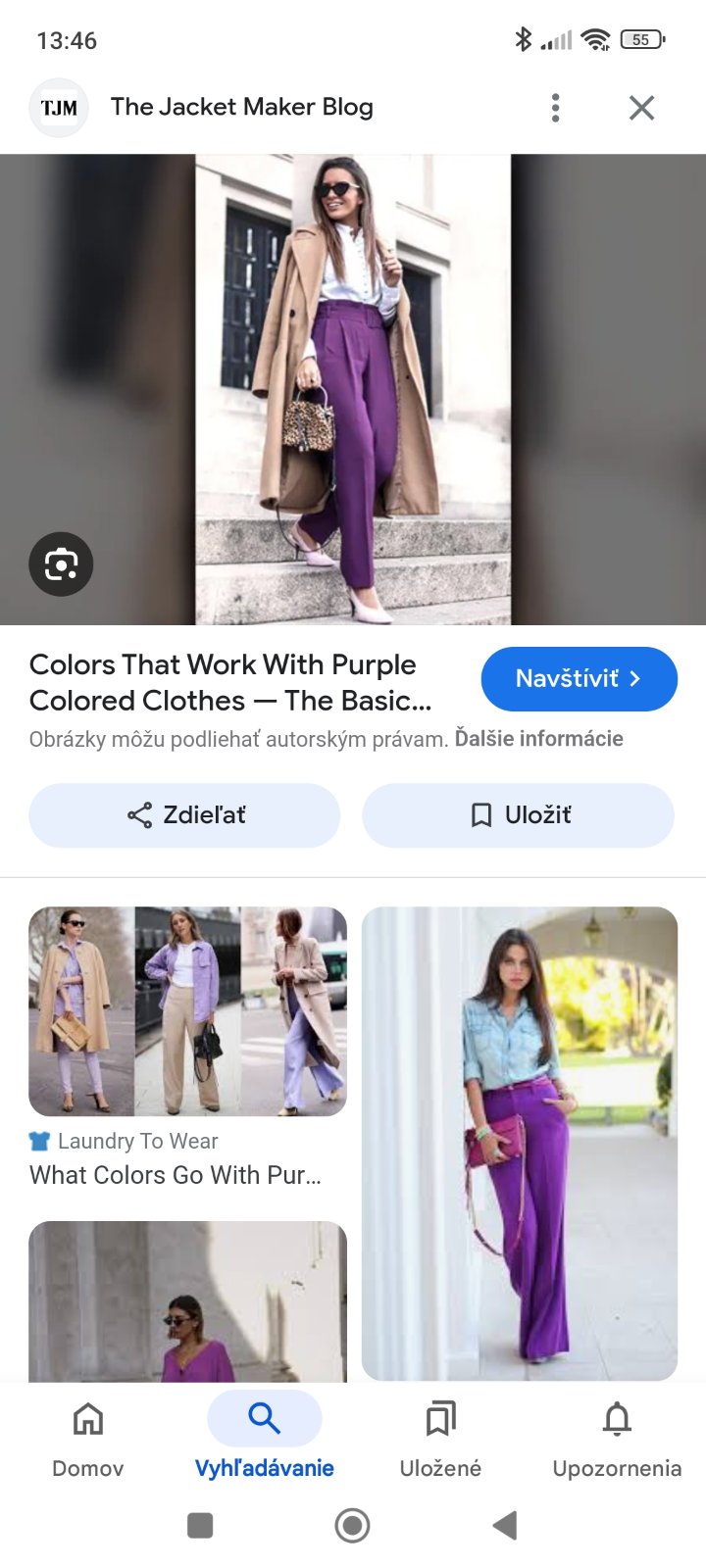This screenshot has width=706, height=1568.
Task: Open the photo of purple wide-leg trousers
Action: pos(520,1143)
